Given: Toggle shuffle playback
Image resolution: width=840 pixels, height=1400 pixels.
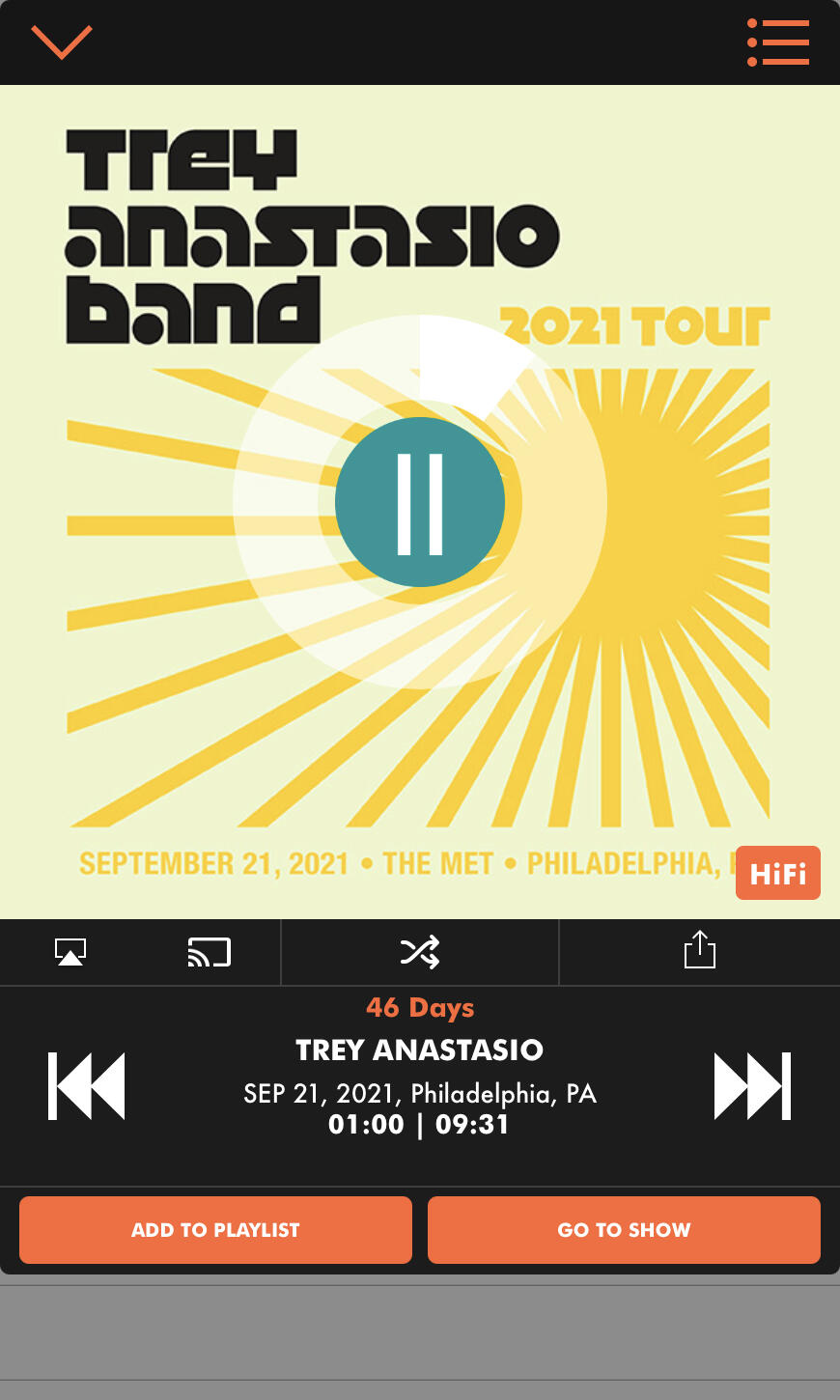Looking at the screenshot, I should (420, 952).
